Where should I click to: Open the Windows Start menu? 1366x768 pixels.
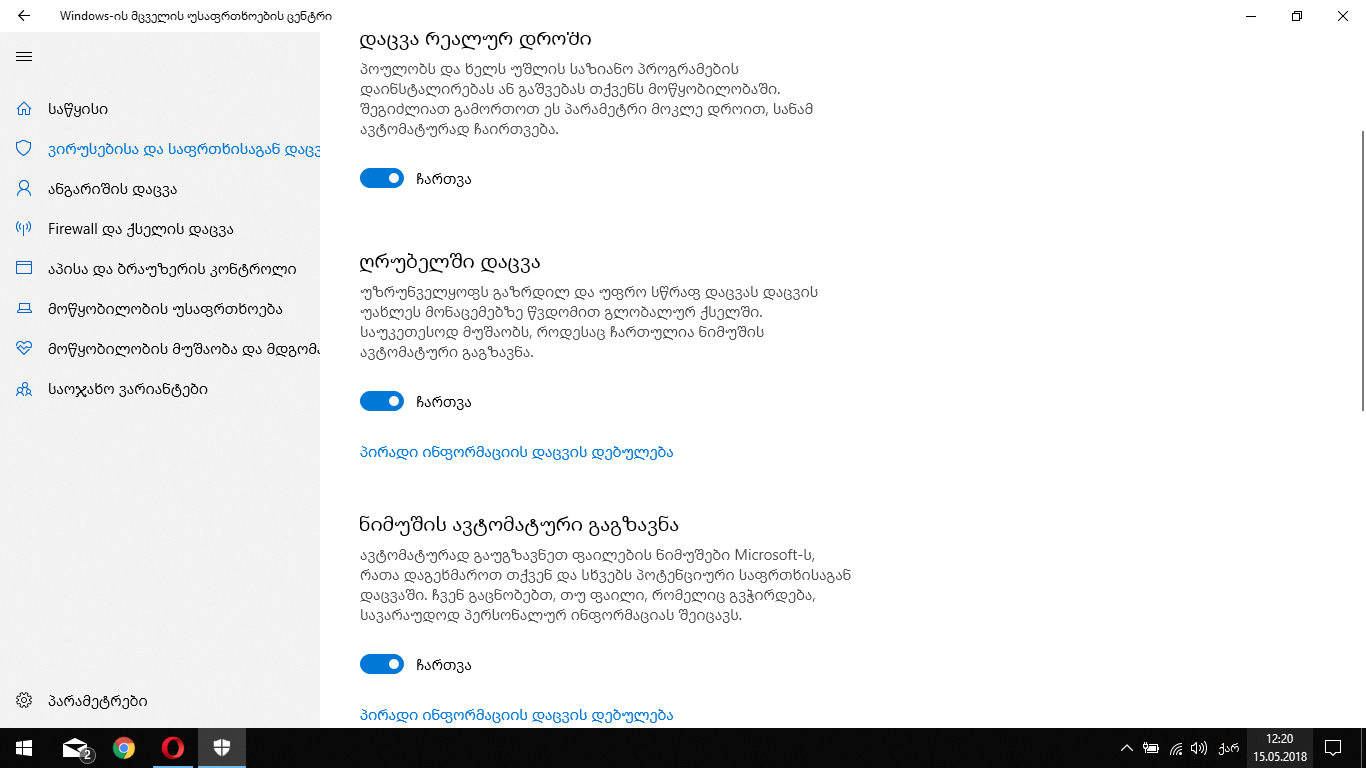coord(24,748)
